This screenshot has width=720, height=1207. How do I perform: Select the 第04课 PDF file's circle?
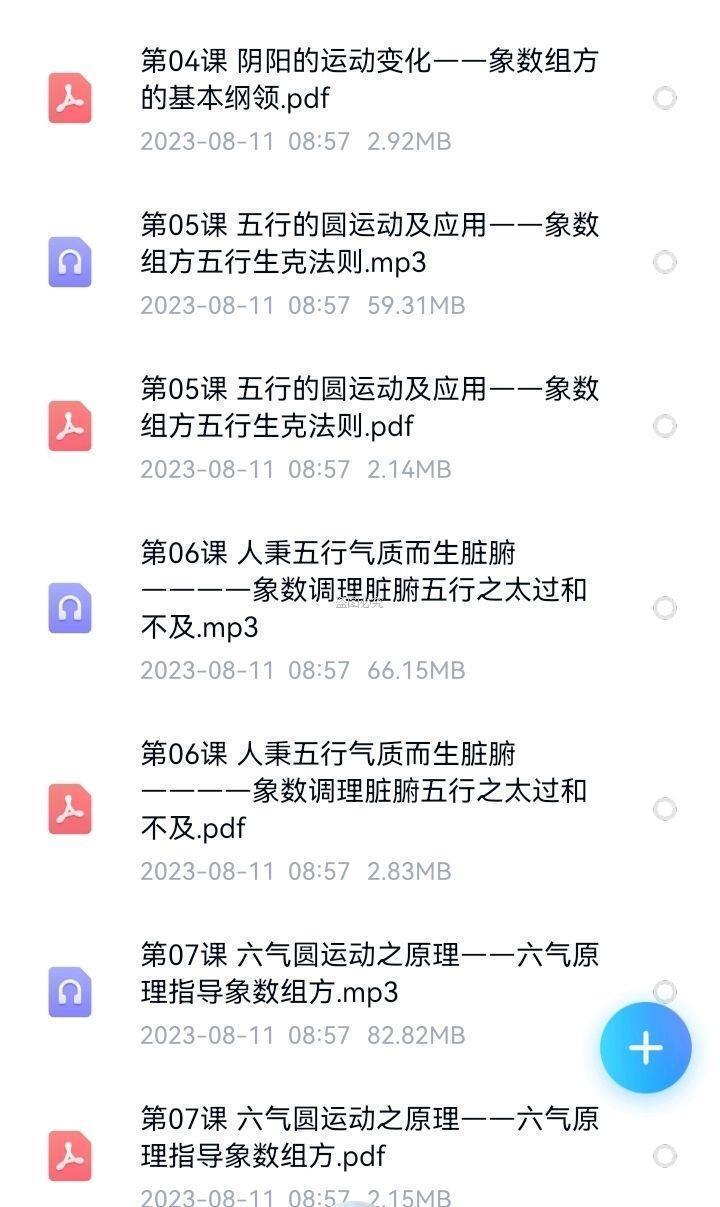[x=664, y=98]
